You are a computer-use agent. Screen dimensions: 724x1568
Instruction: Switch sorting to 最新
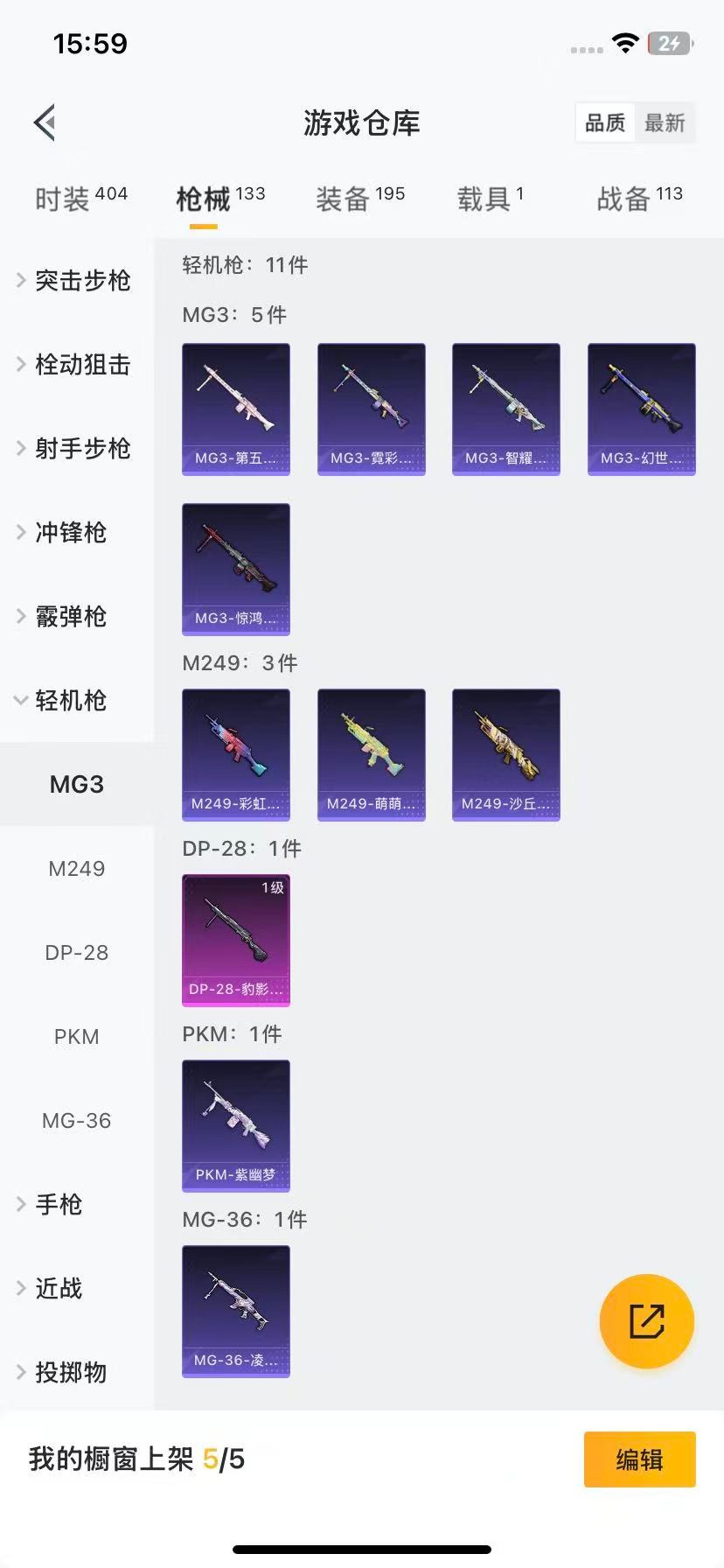coord(665,122)
